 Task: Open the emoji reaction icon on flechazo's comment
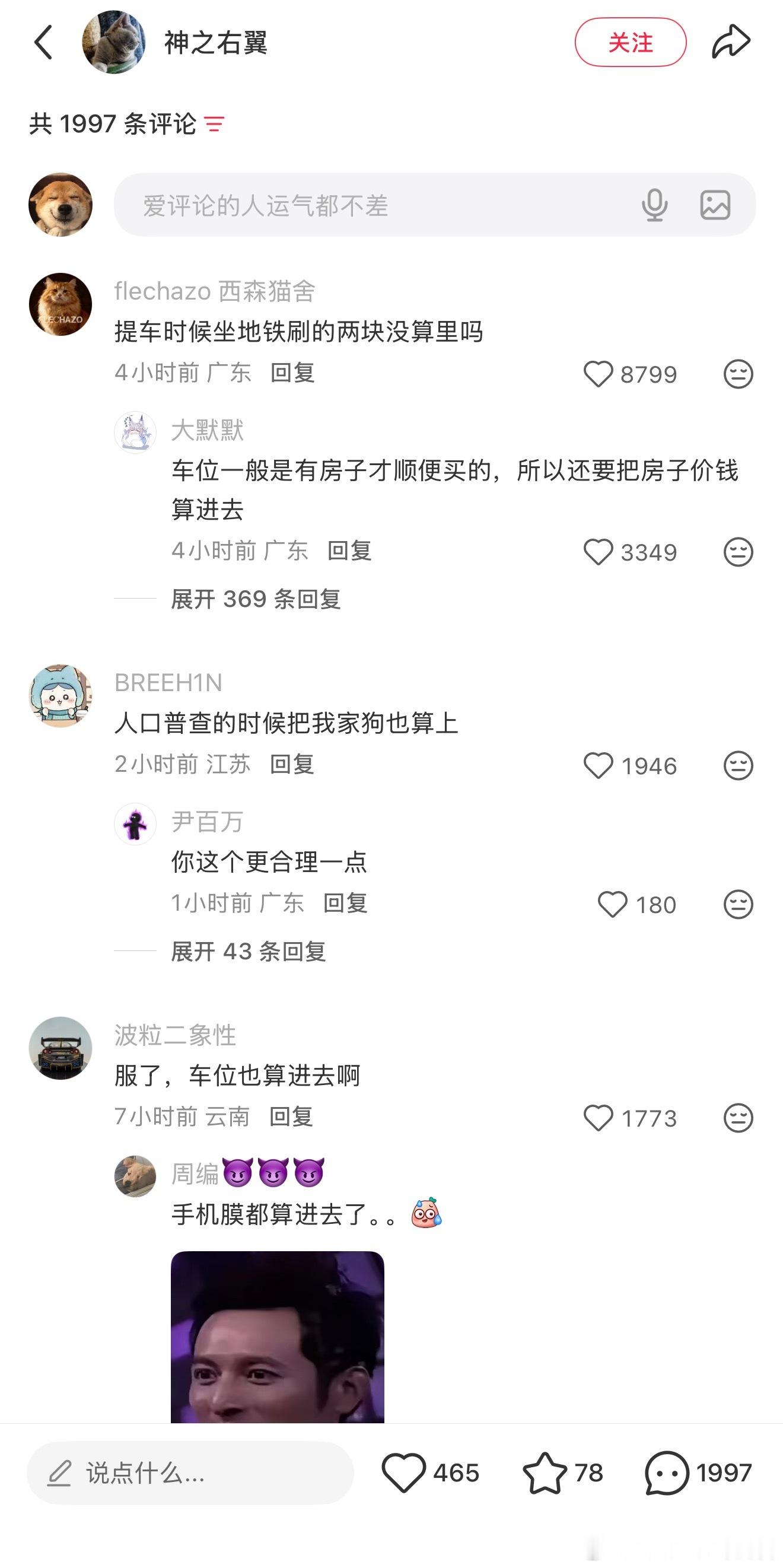(738, 376)
